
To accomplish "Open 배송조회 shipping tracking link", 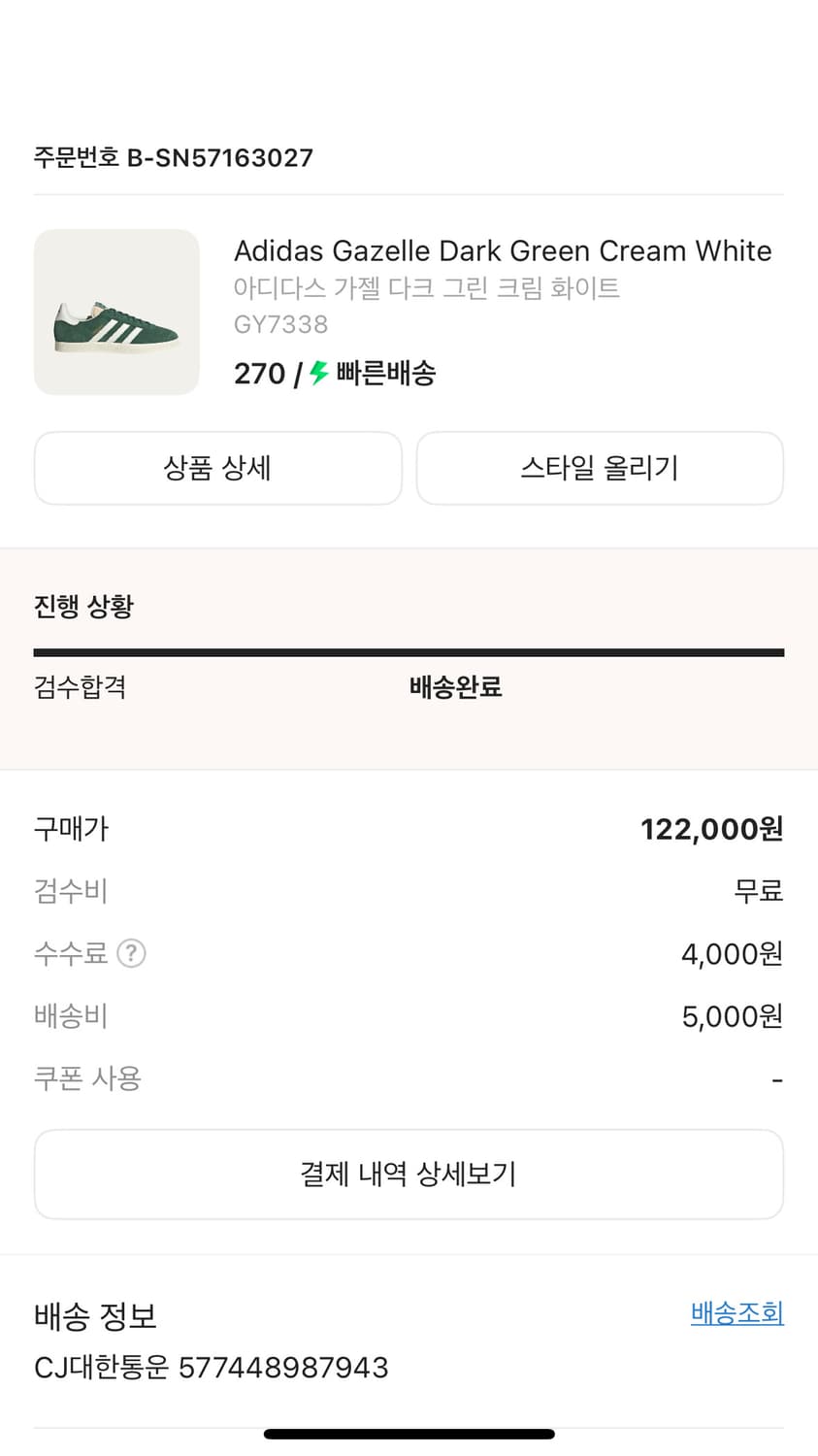I will tap(736, 1314).
